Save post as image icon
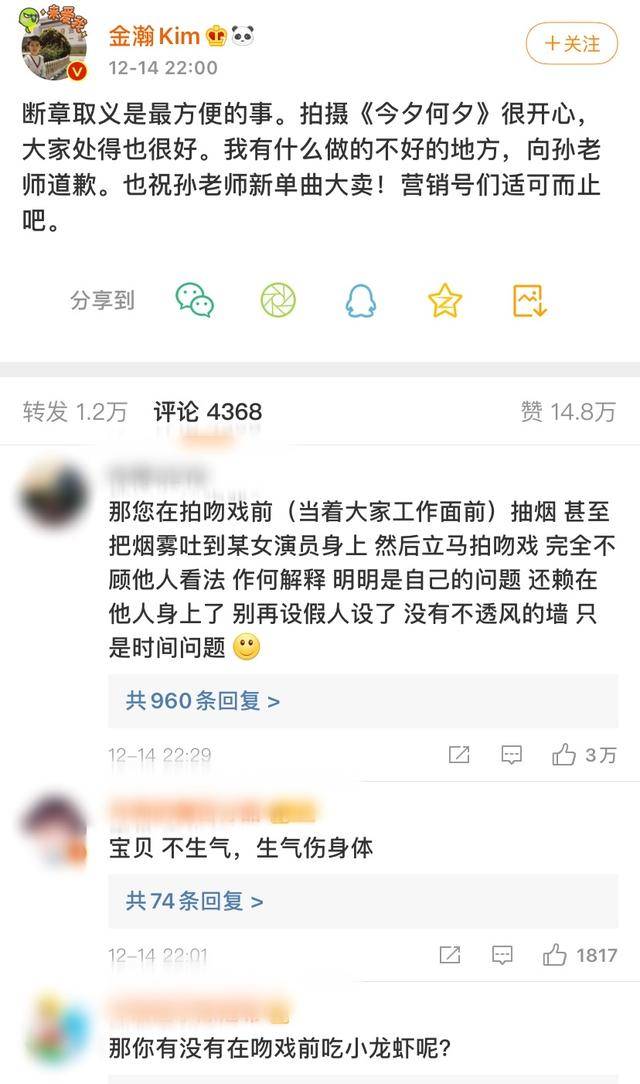The image size is (640, 1084). (x=529, y=300)
